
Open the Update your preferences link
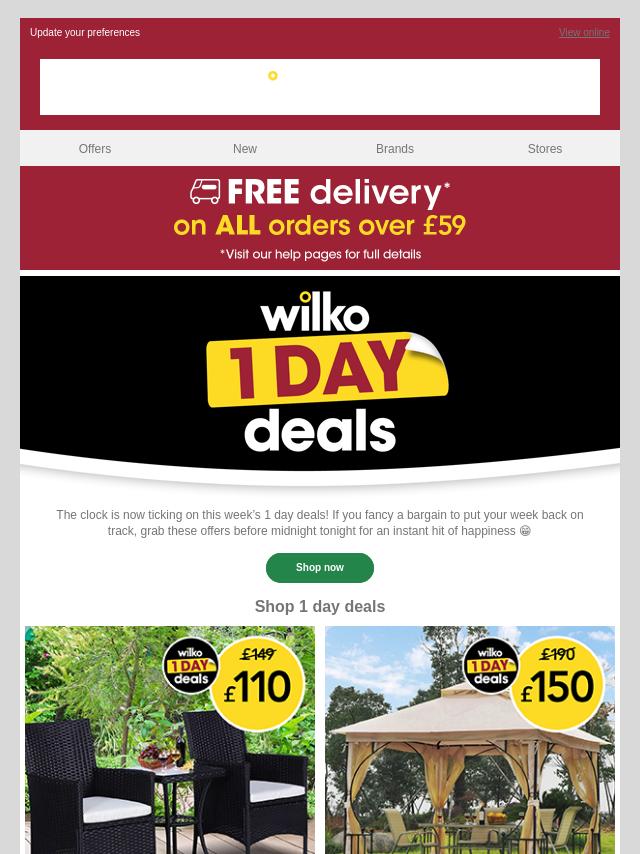pos(85,33)
